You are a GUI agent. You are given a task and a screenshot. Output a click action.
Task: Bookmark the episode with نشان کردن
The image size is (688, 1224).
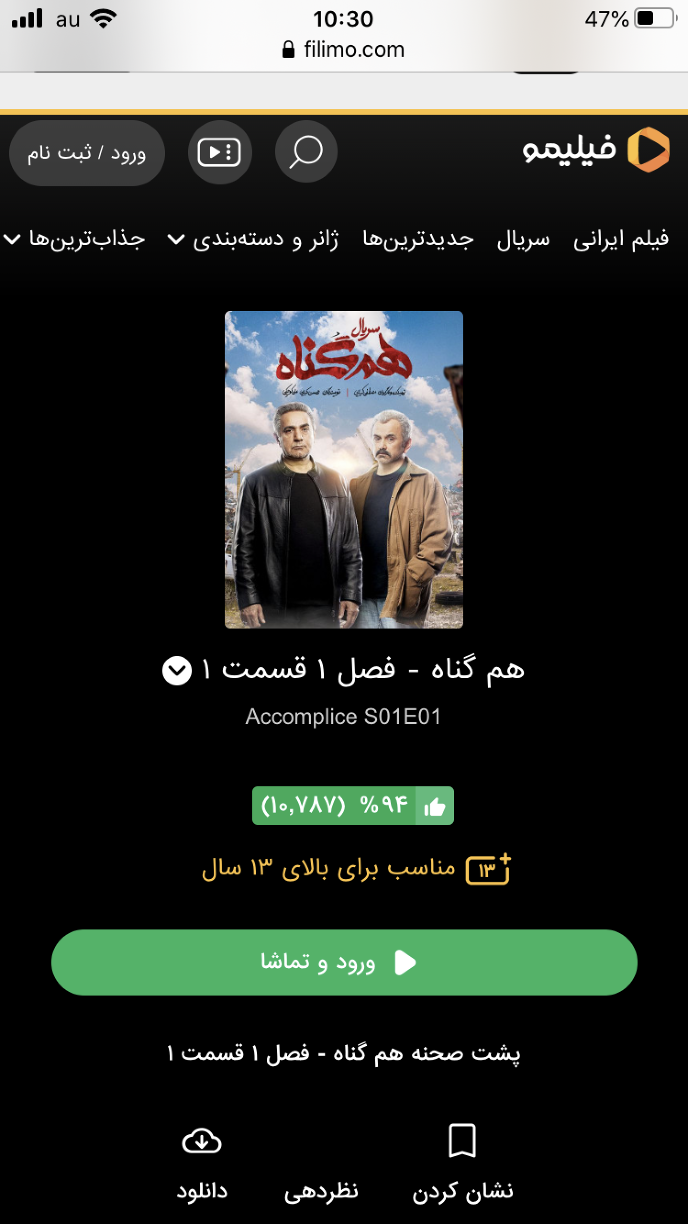[x=462, y=1162]
